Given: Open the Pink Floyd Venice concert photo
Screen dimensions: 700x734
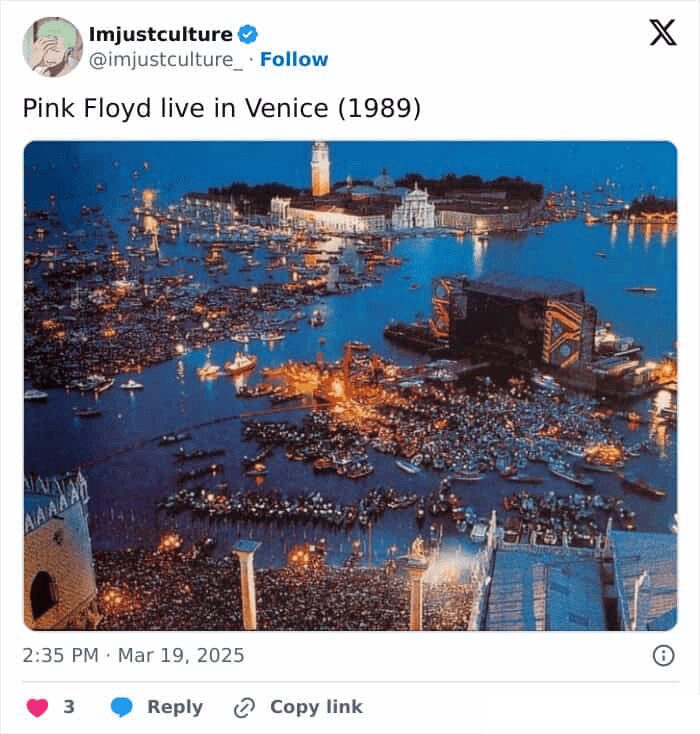Looking at the screenshot, I should coord(350,385).
